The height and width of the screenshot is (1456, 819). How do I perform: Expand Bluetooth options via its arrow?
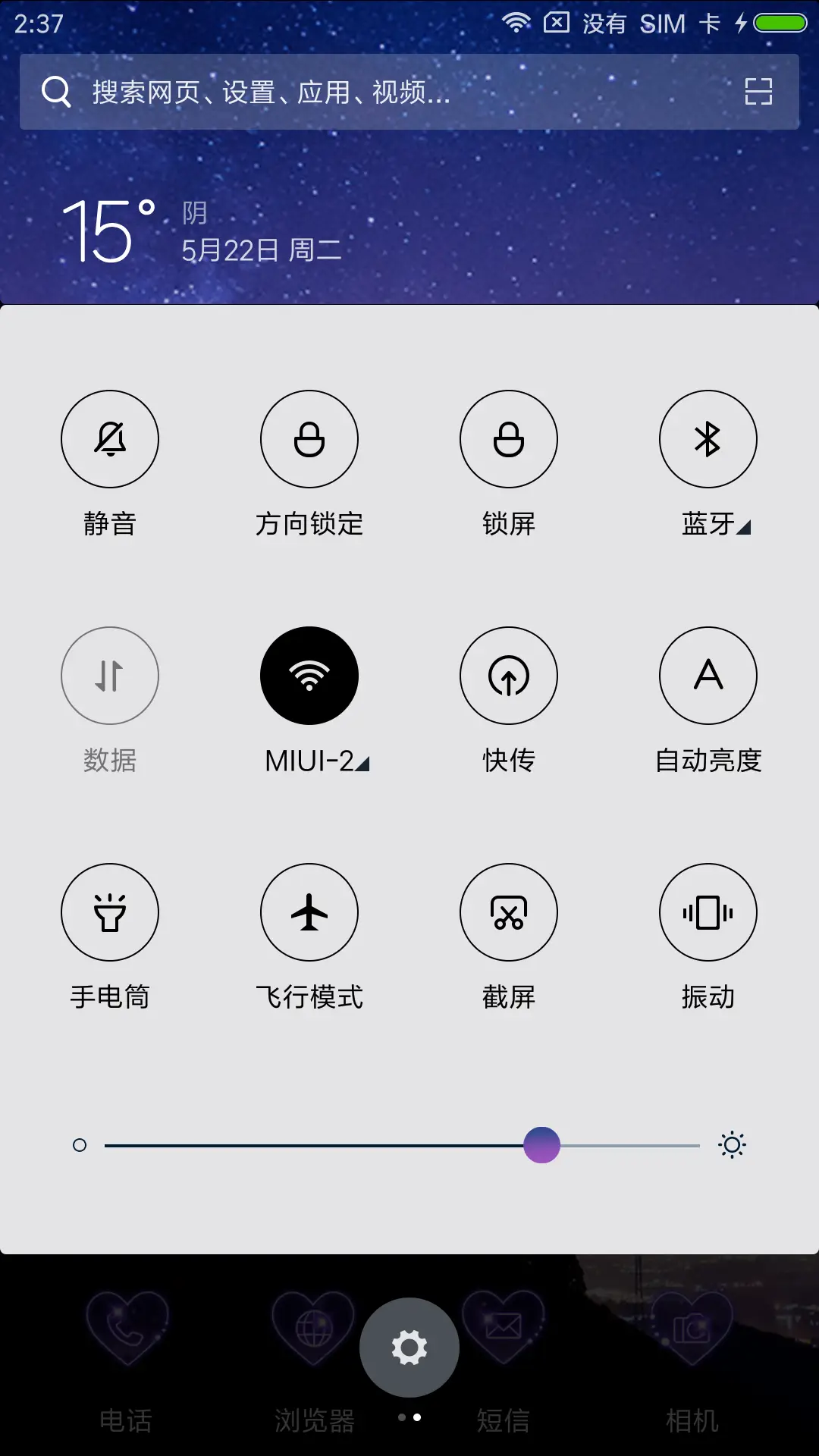(742, 526)
